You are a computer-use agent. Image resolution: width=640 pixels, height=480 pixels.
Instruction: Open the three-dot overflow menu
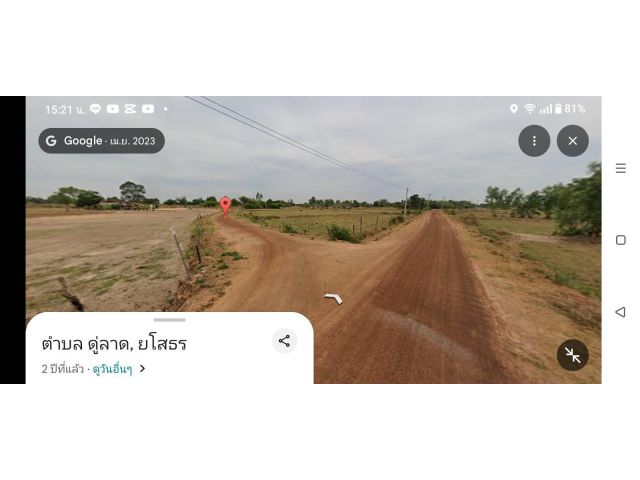(534, 141)
